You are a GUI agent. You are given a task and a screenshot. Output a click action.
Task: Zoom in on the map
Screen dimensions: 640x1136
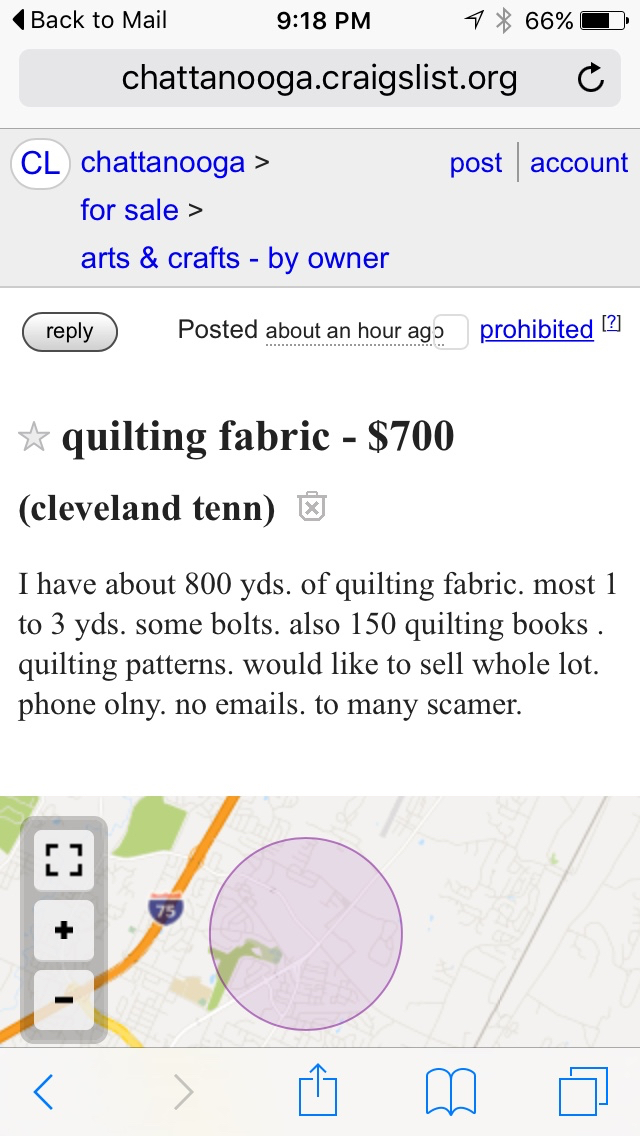click(x=63, y=930)
